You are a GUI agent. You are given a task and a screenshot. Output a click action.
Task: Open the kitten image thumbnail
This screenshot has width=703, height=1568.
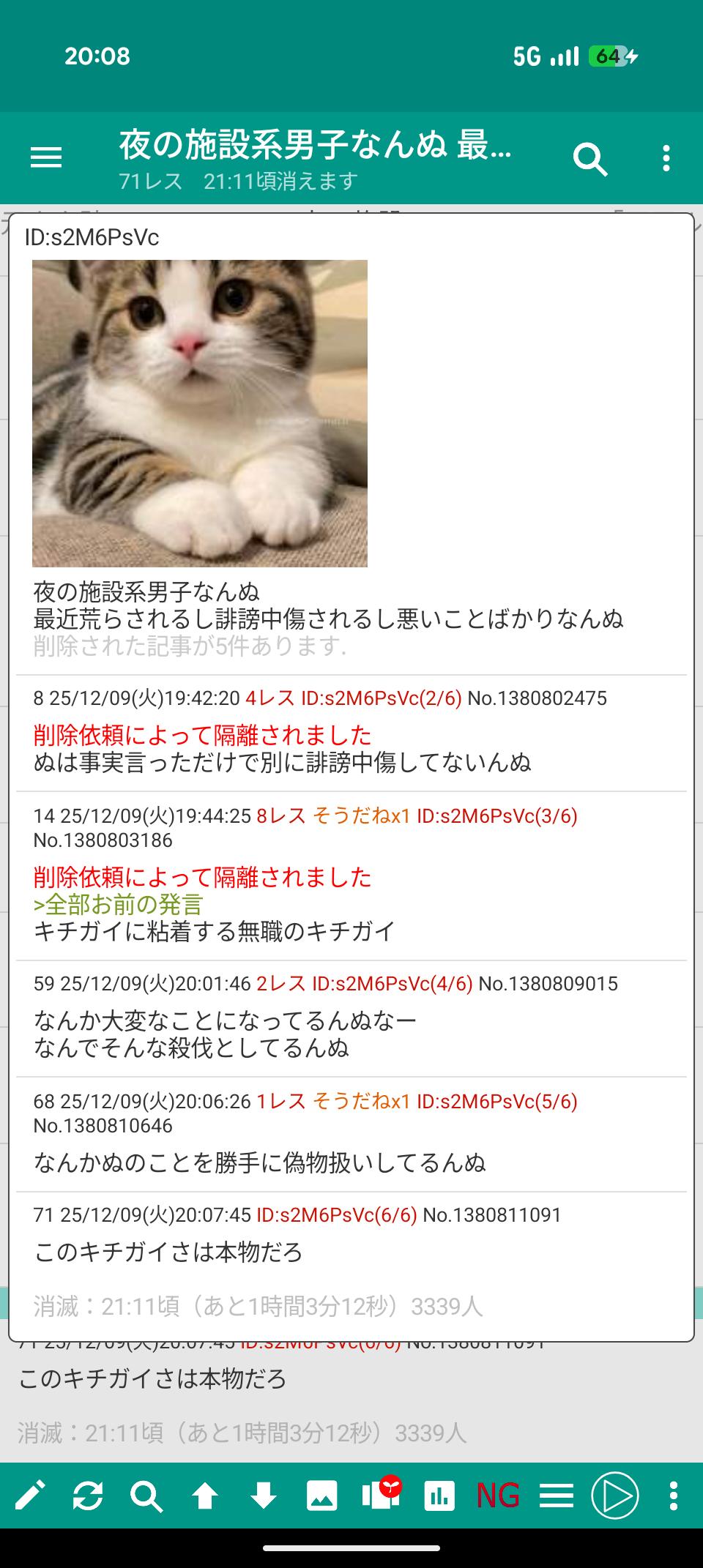[200, 413]
